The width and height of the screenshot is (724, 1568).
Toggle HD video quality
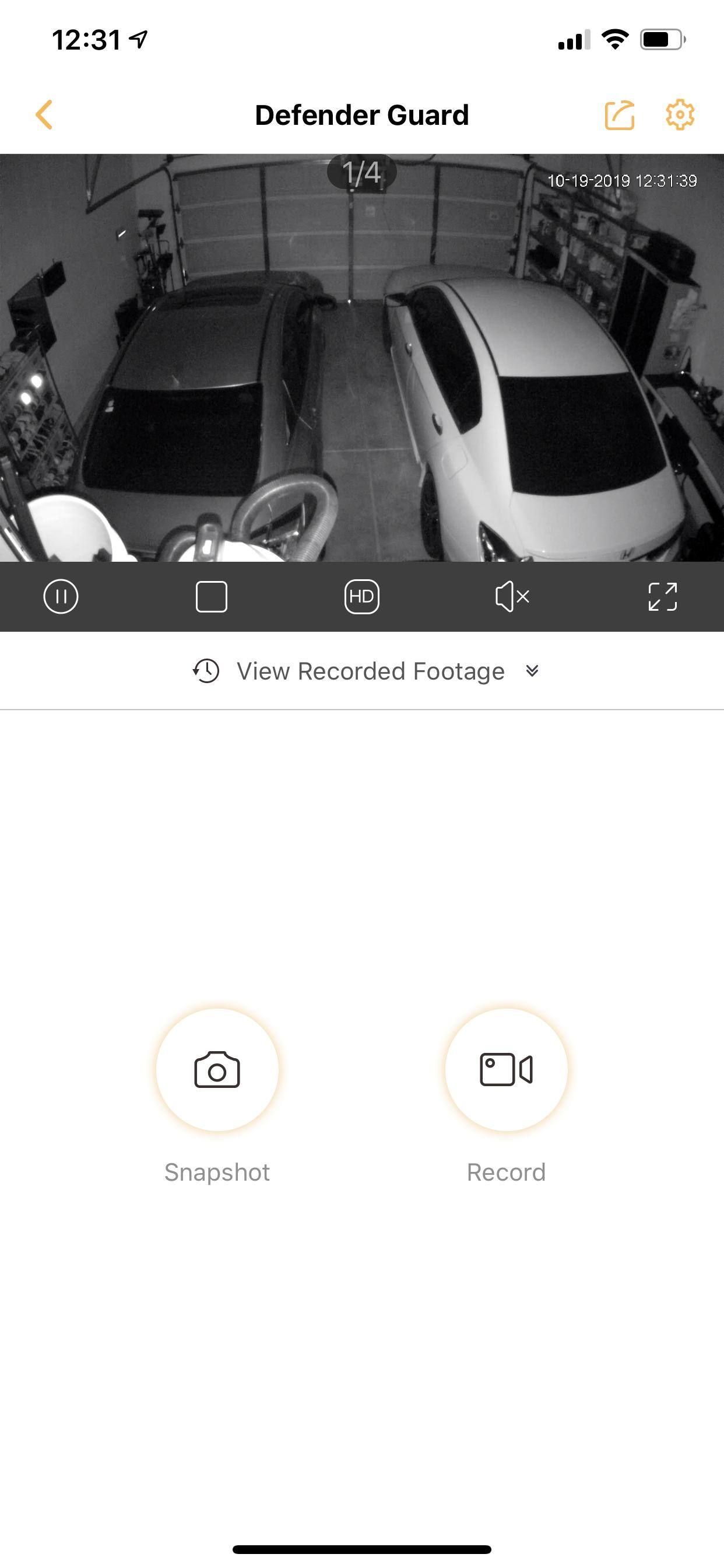point(361,596)
